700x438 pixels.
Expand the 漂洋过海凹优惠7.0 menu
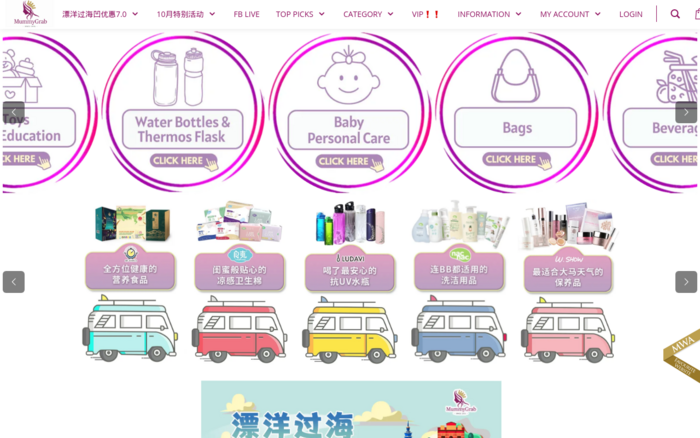pyautogui.click(x=100, y=14)
